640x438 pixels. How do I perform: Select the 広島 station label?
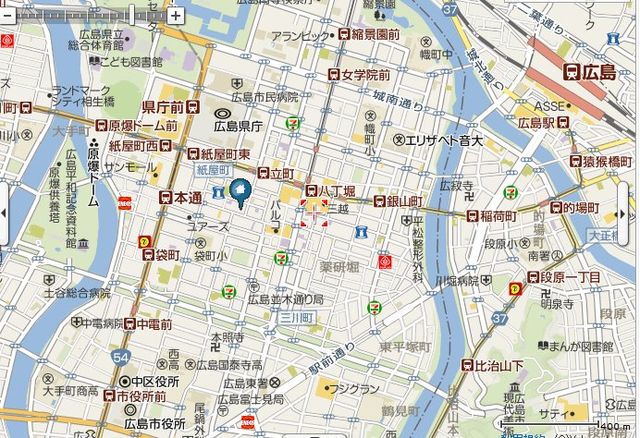click(x=600, y=71)
